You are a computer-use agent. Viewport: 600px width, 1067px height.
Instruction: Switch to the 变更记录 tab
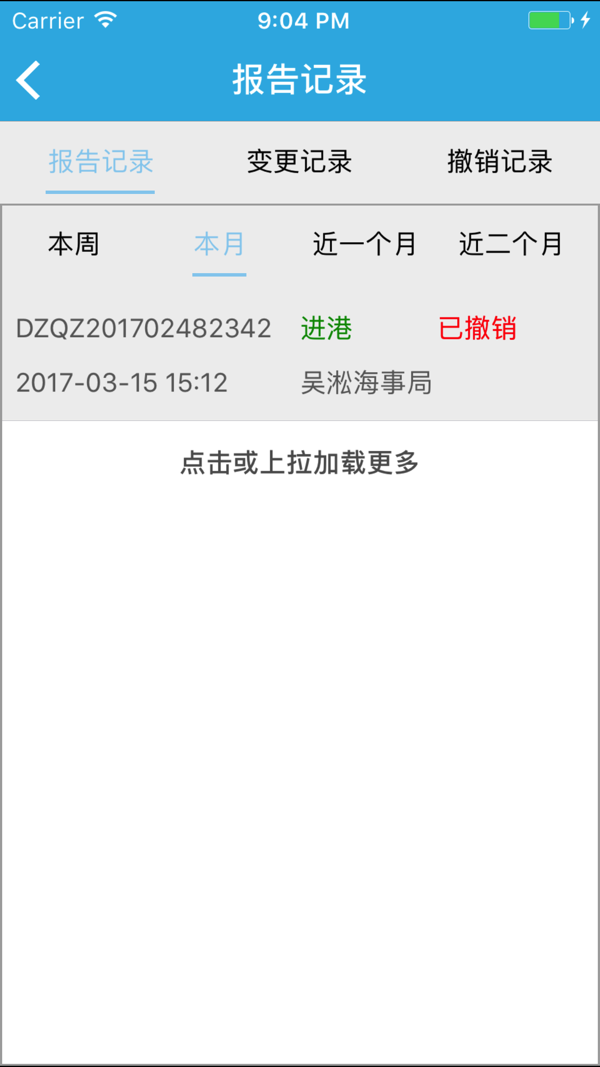(x=299, y=162)
